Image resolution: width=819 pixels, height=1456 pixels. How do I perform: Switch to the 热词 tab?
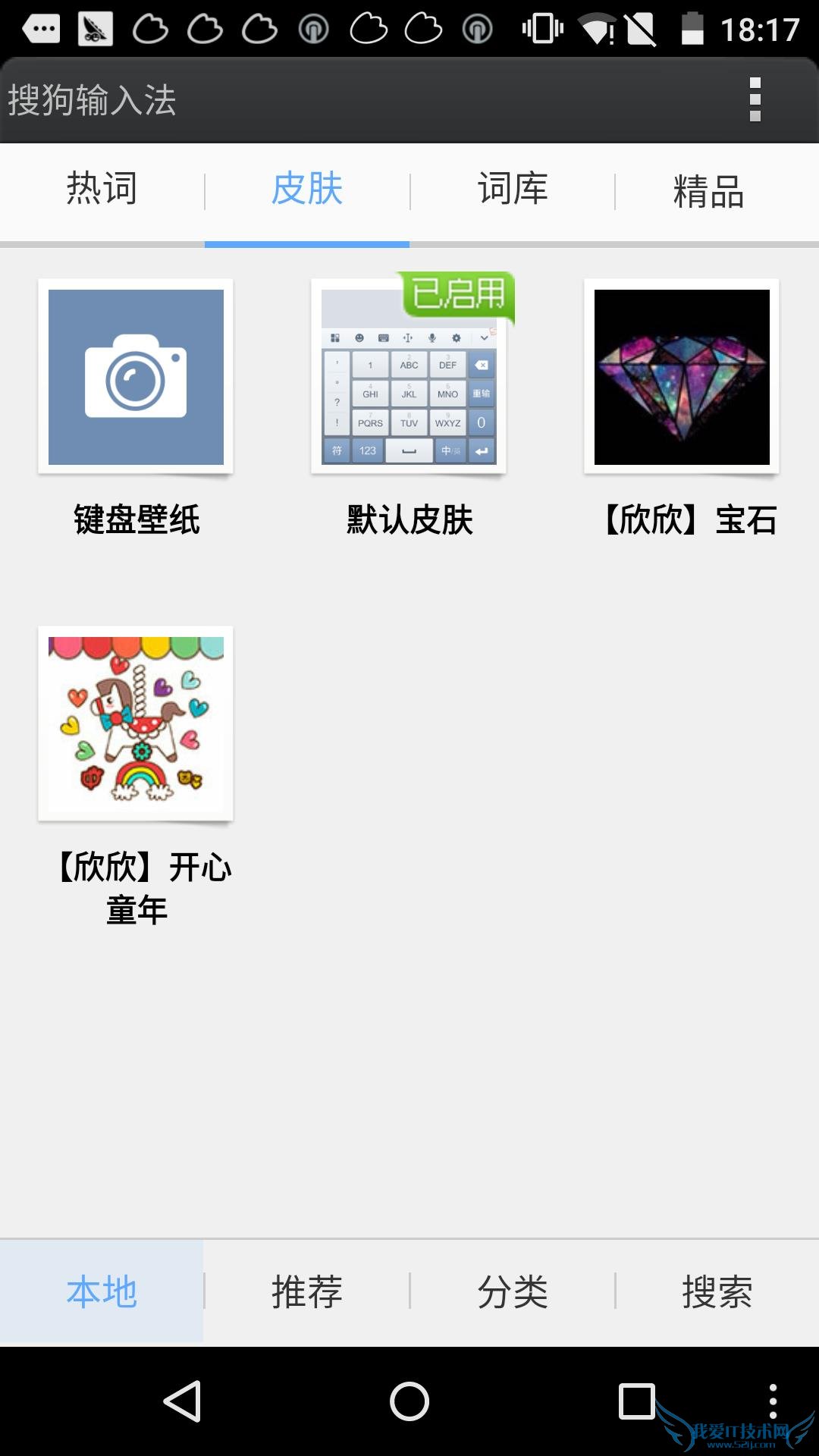[x=101, y=190]
